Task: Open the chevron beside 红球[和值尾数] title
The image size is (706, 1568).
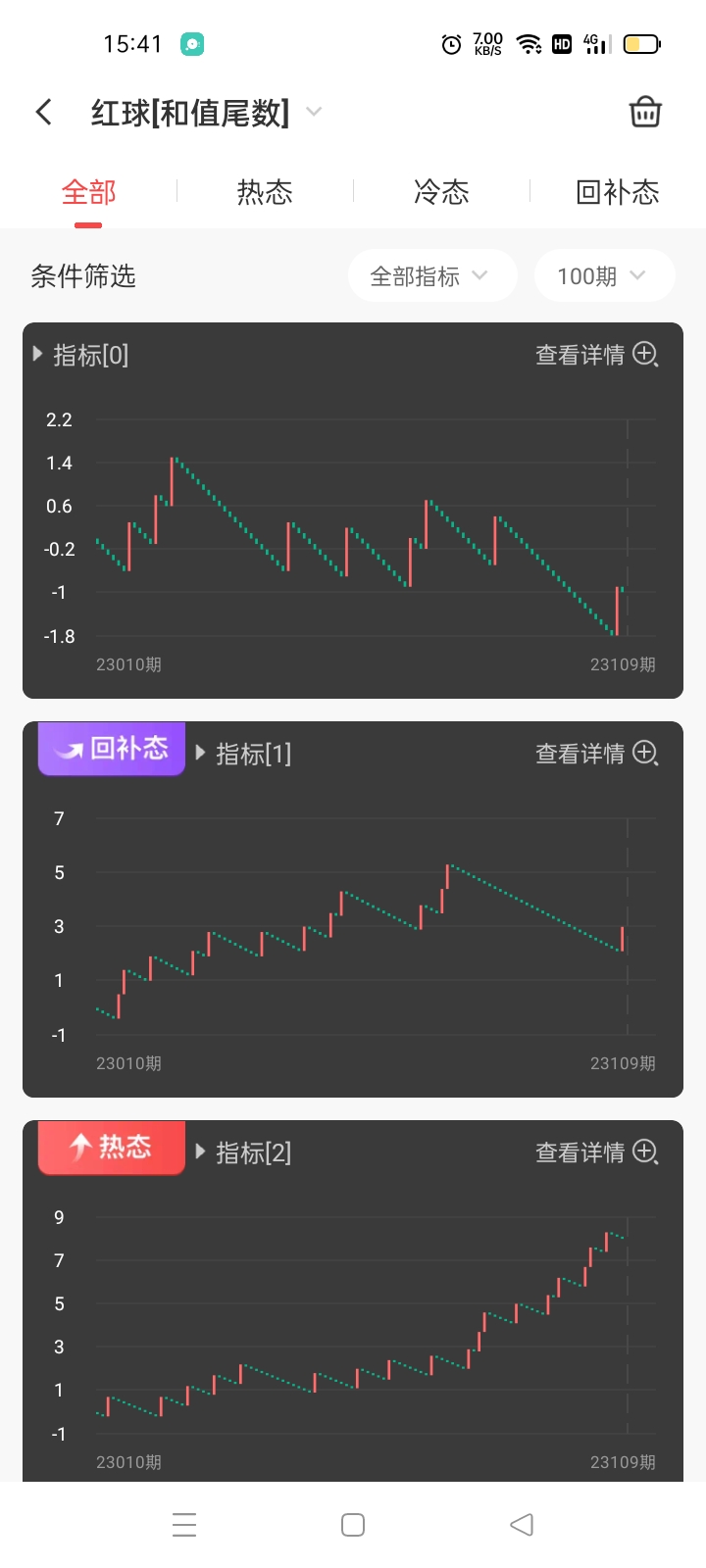Action: point(313,112)
